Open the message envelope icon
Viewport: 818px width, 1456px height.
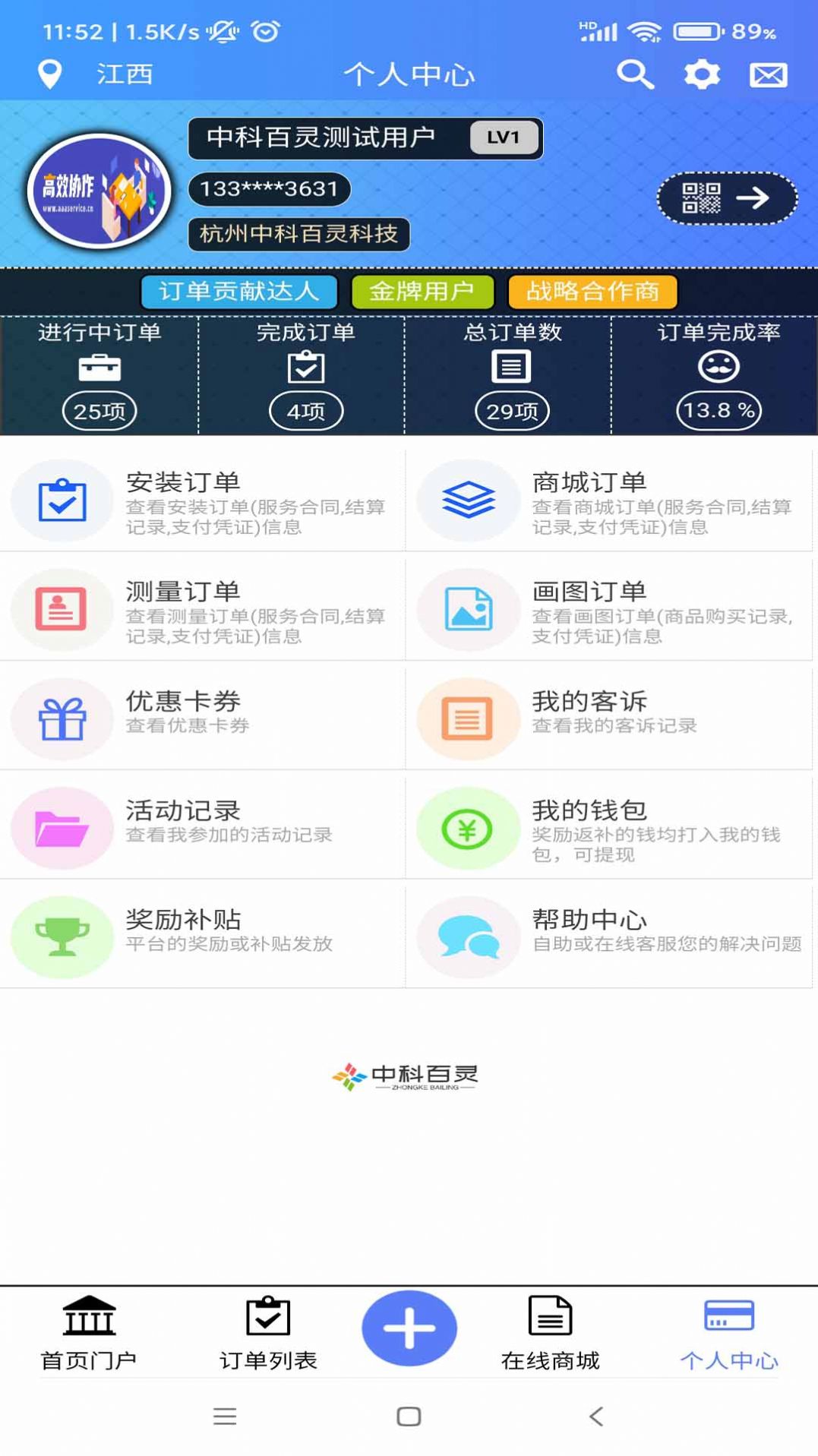(x=768, y=75)
